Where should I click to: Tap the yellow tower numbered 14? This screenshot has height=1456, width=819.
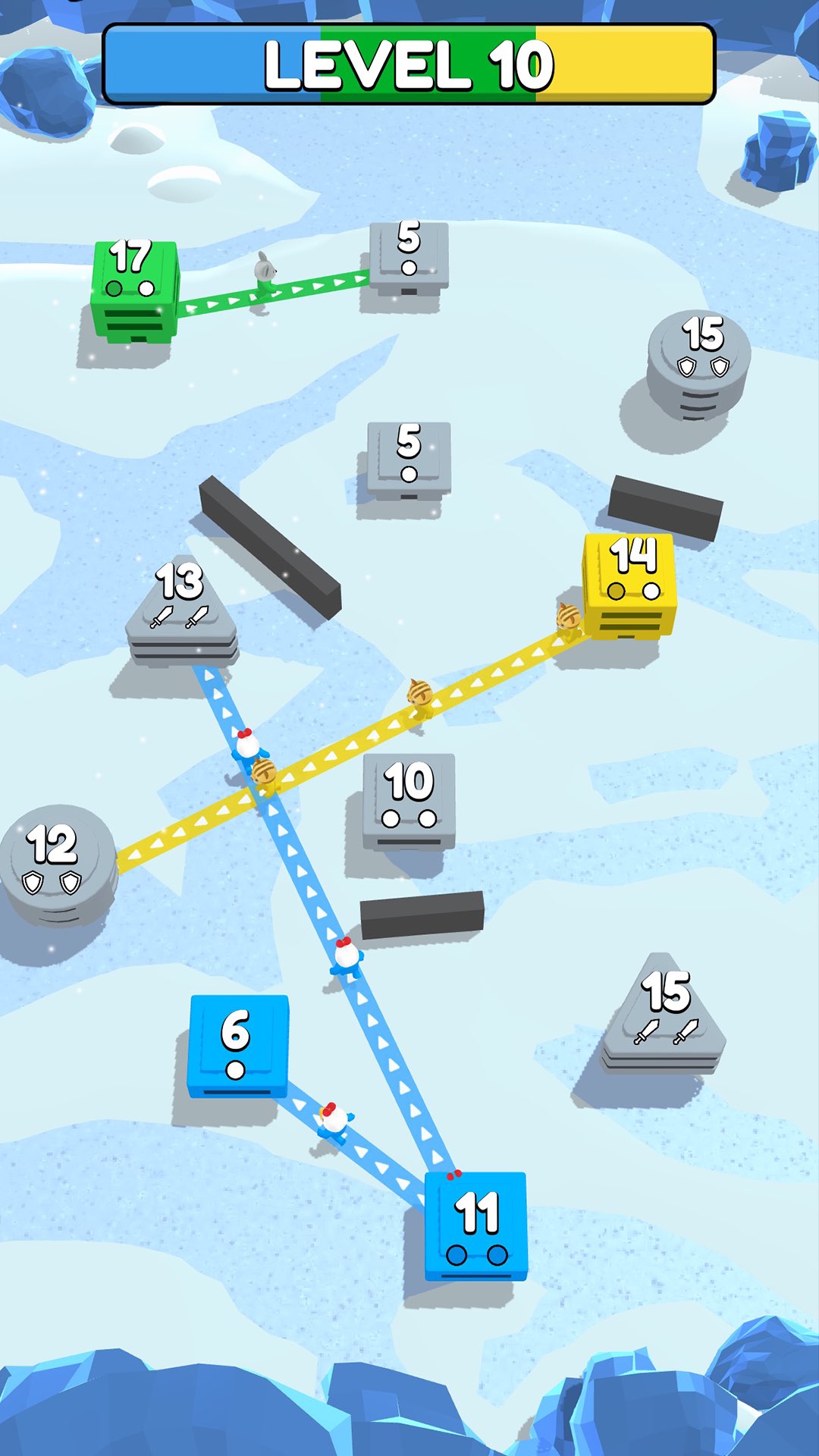[x=629, y=586]
